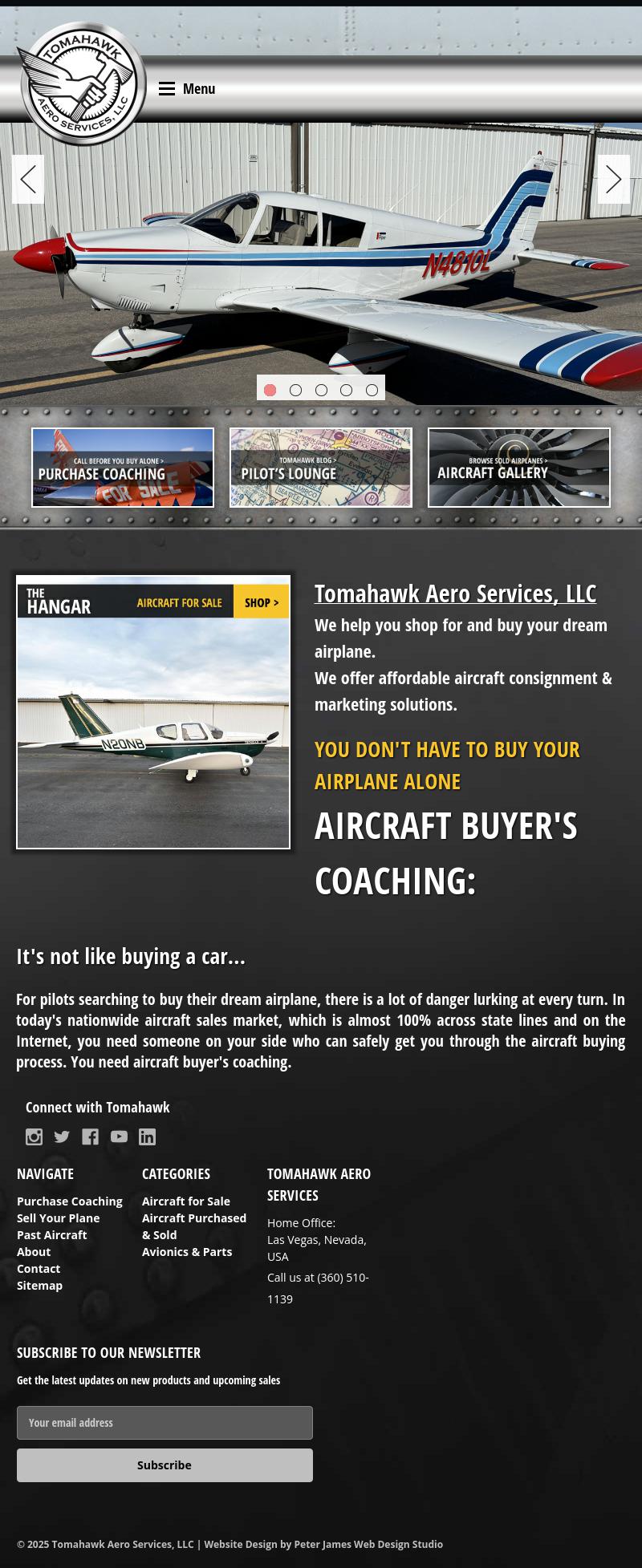View Aircraft for Sale category
The width and height of the screenshot is (642, 1568).
pyautogui.click(x=186, y=1201)
